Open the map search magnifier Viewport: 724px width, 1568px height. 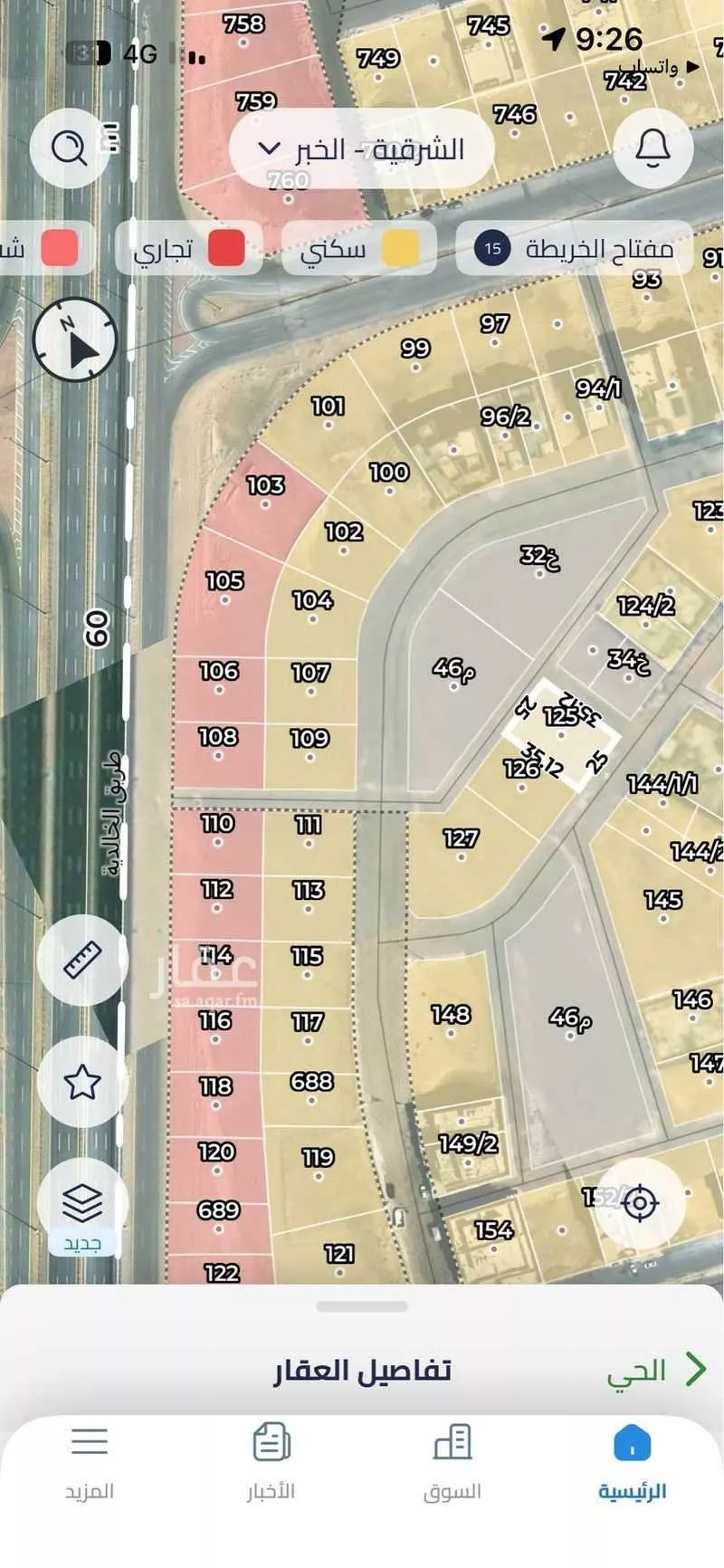(x=70, y=148)
